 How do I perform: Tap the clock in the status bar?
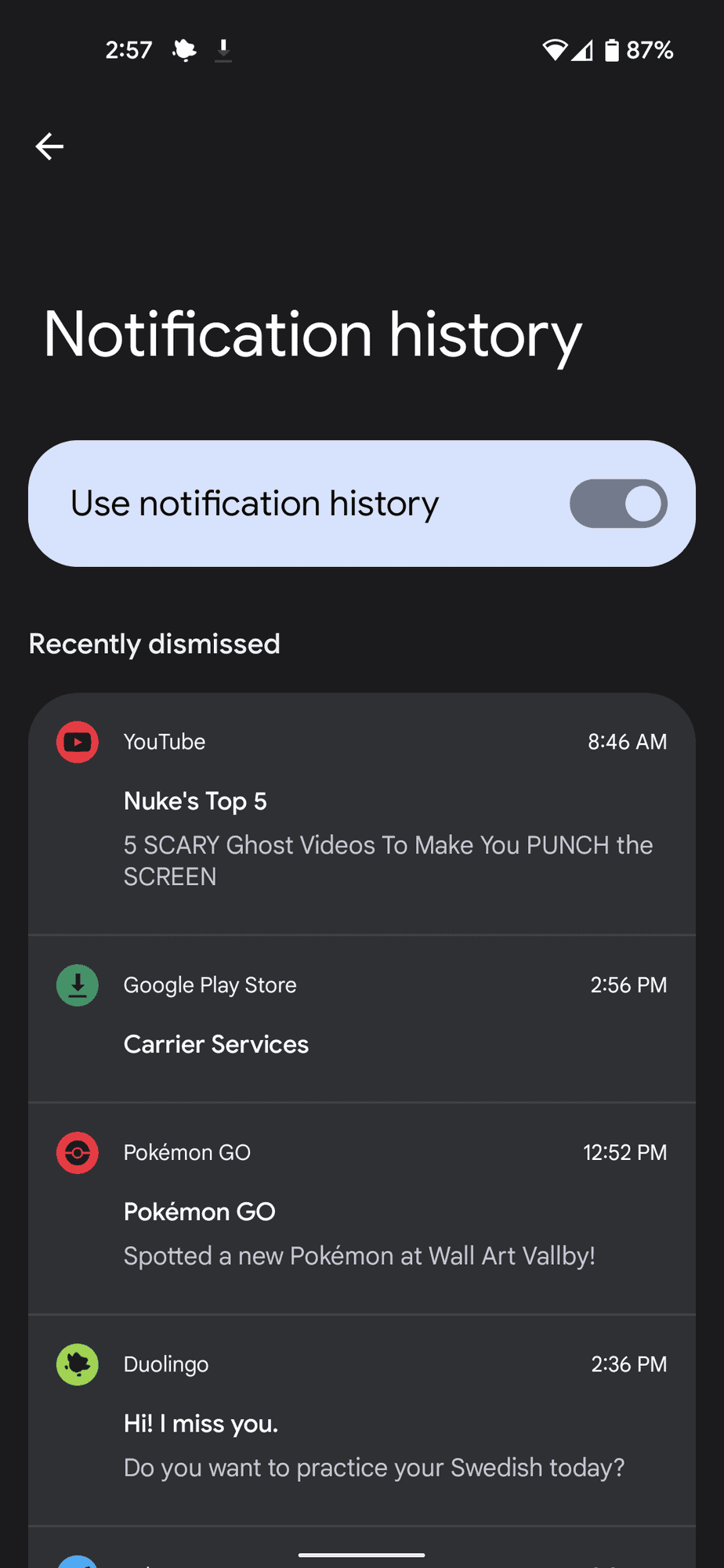tap(129, 49)
